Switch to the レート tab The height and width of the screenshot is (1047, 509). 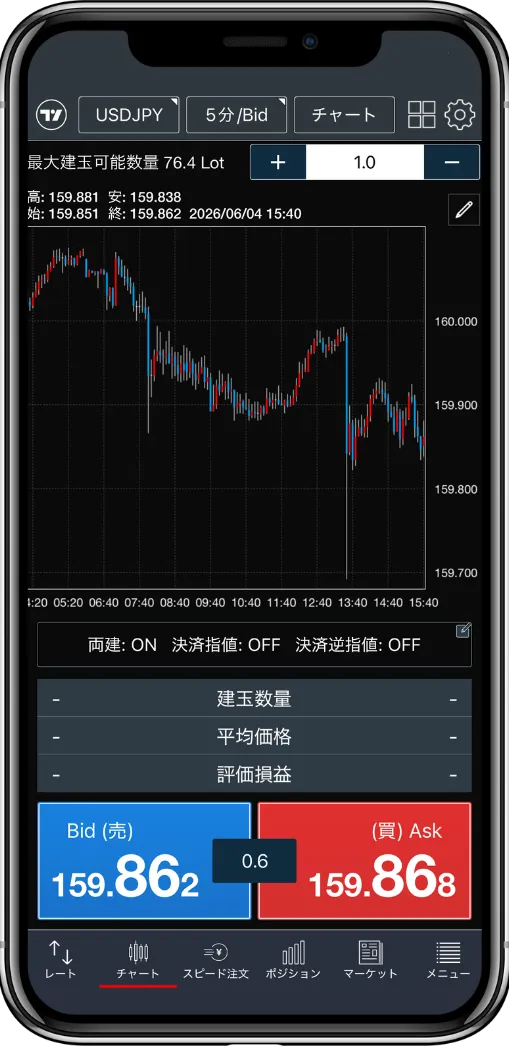tap(61, 960)
